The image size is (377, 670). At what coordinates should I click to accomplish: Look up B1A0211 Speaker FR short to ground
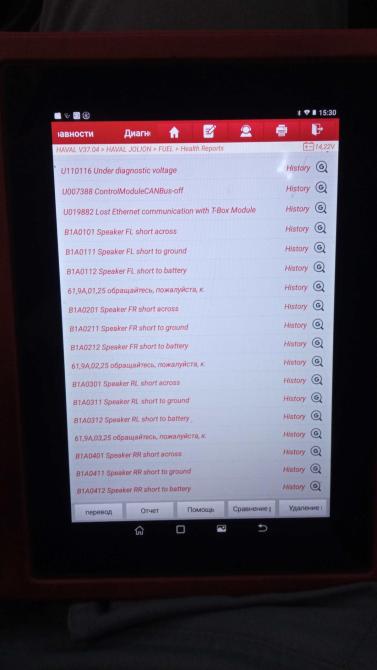coord(318,325)
